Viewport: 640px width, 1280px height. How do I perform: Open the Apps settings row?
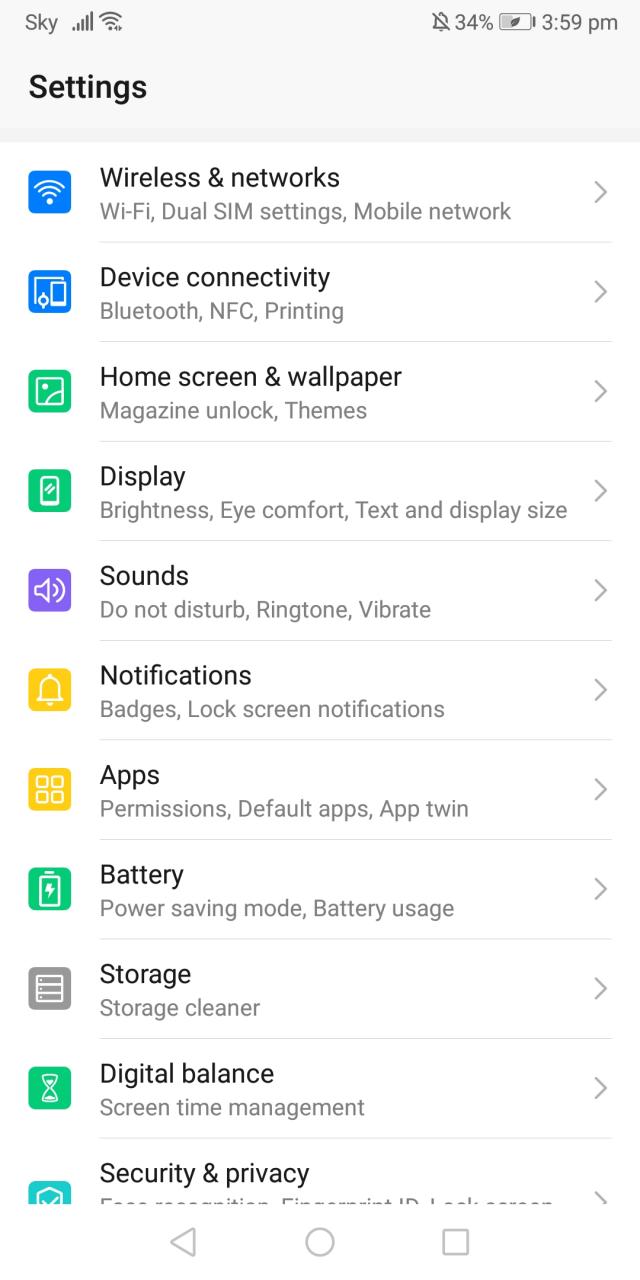click(320, 790)
